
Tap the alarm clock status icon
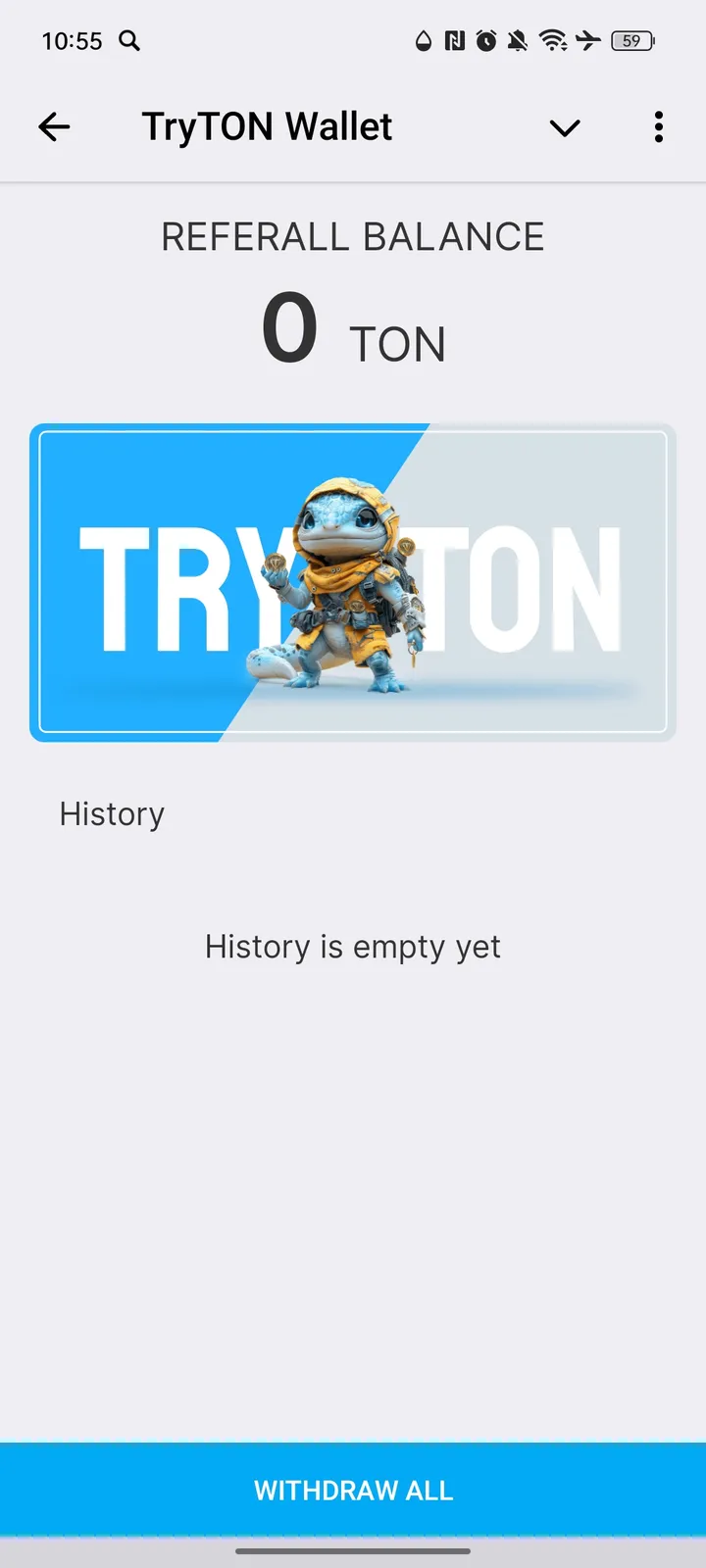coord(487,40)
